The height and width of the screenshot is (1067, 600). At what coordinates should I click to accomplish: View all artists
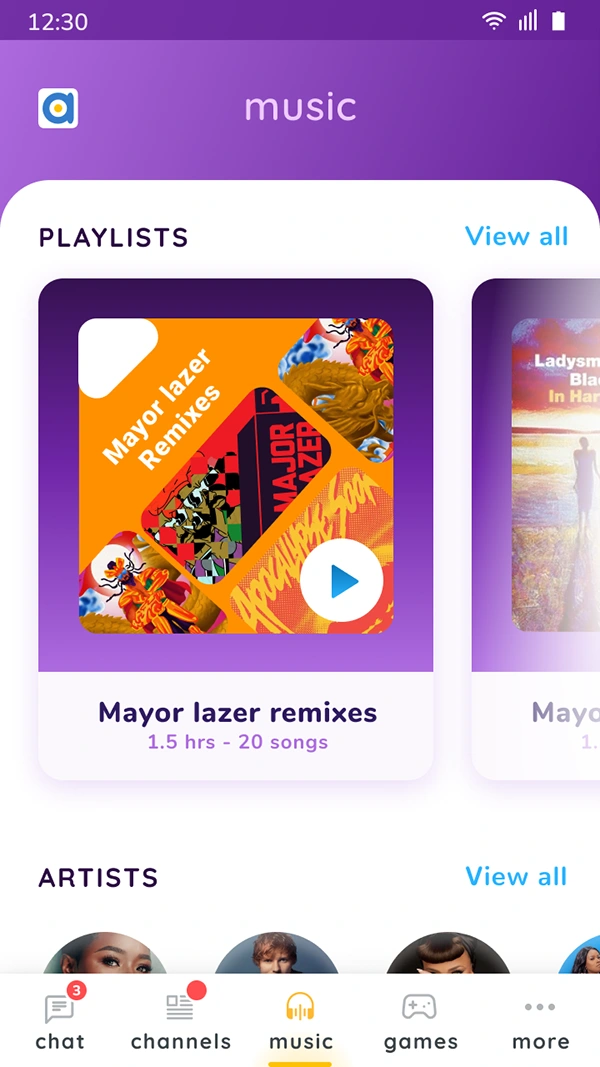pyautogui.click(x=516, y=877)
